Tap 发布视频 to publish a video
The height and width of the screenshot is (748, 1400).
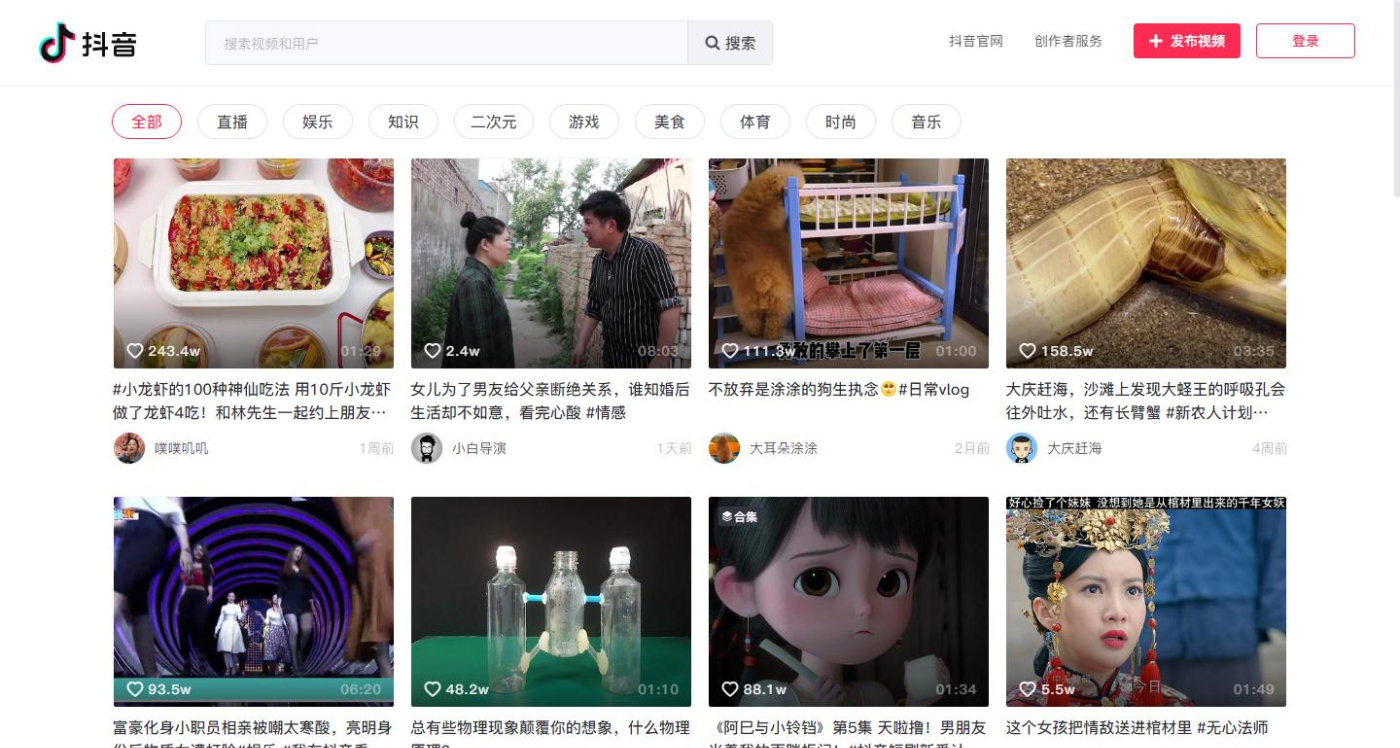pyautogui.click(x=1186, y=41)
